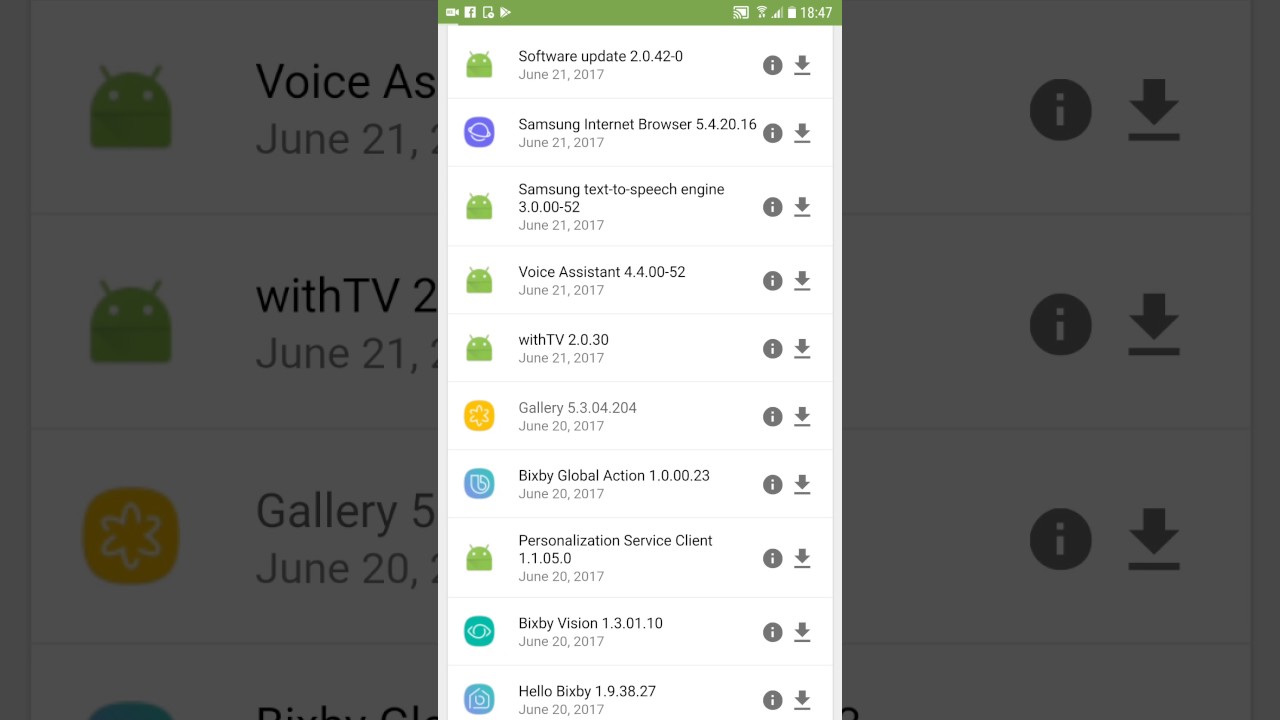
Task: Download Hello Bixby 1.9.38.27
Action: click(802, 700)
